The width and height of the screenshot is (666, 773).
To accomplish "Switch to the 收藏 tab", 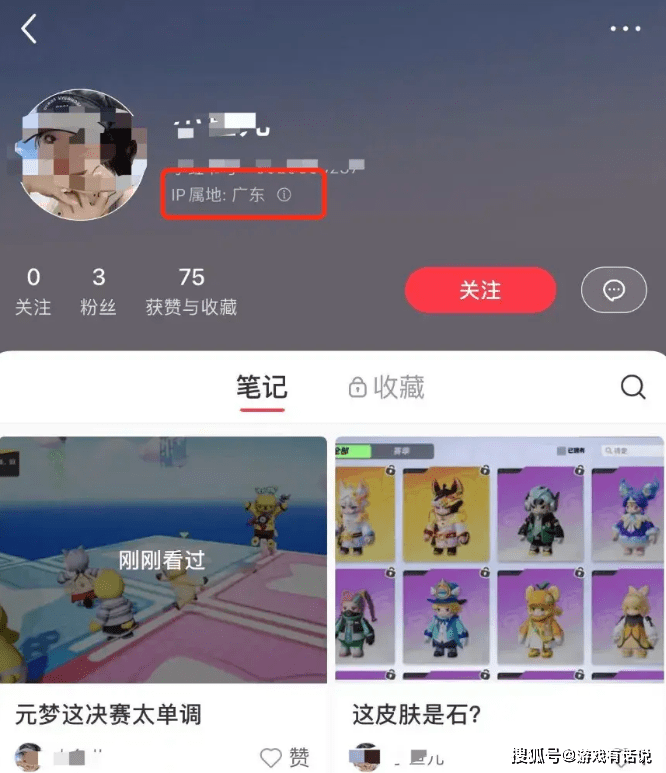I will [386, 387].
